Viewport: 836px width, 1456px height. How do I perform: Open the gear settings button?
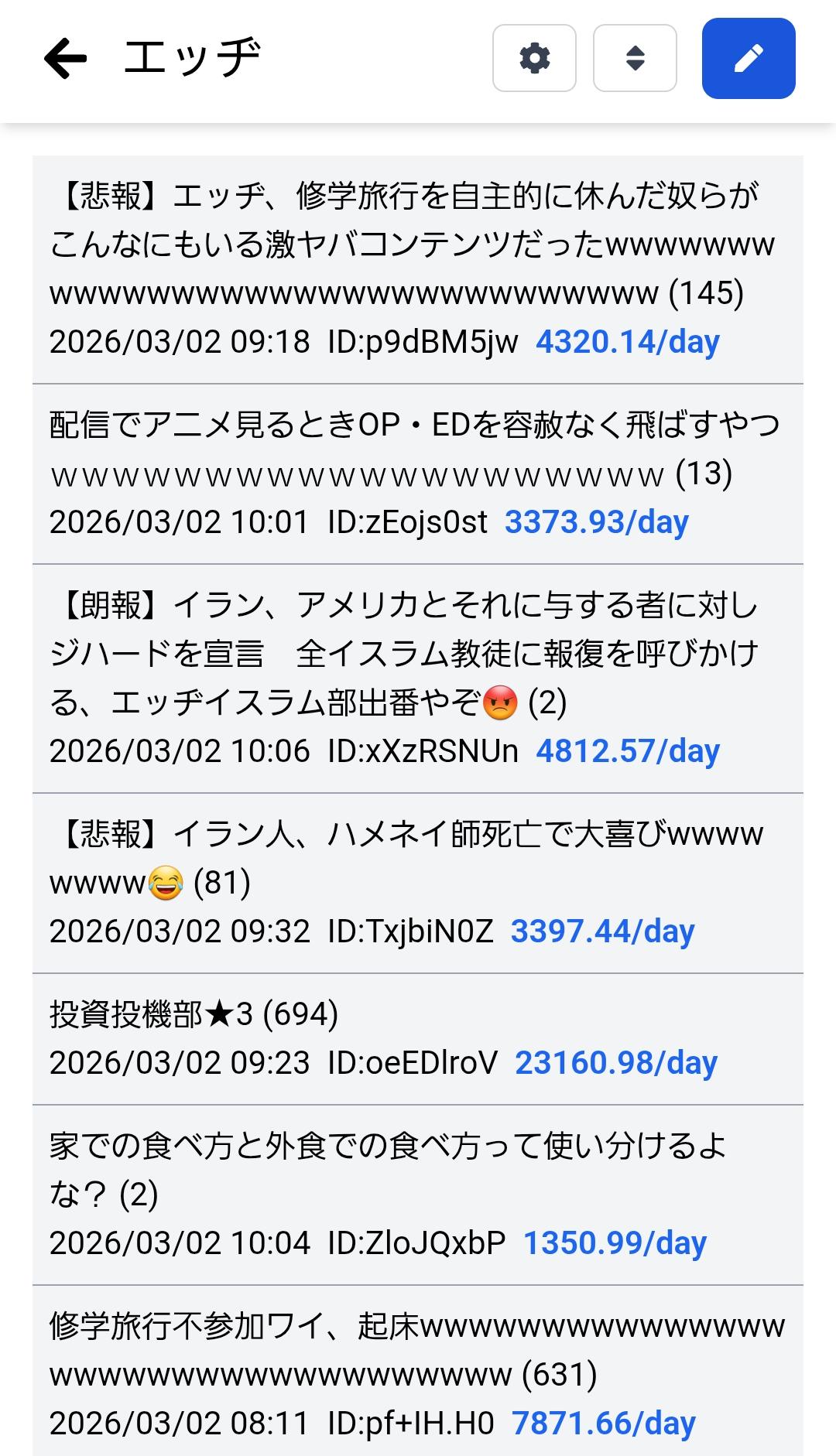coord(534,59)
